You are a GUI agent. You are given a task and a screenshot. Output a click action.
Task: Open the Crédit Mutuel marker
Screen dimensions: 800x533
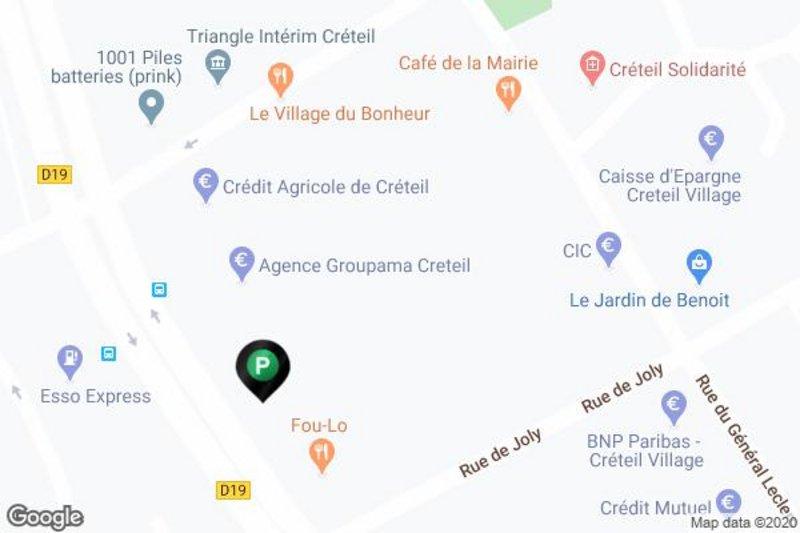click(729, 504)
